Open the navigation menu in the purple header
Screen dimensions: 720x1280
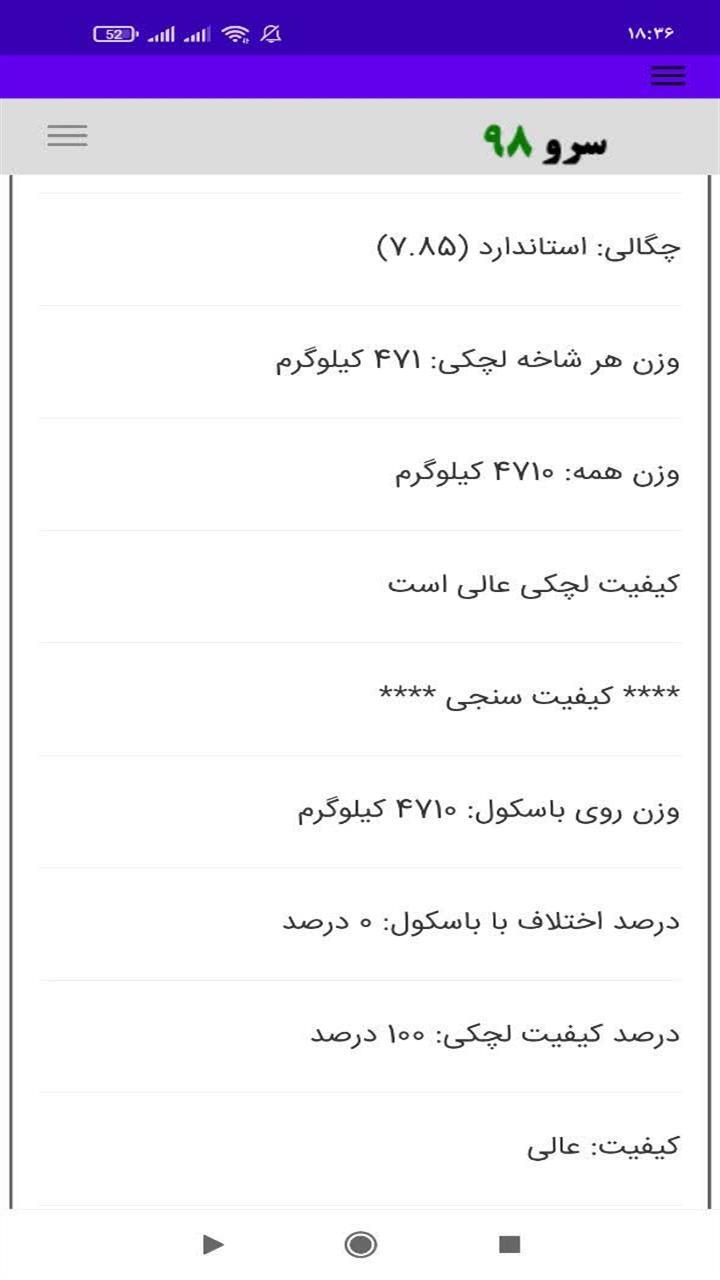coord(667,75)
